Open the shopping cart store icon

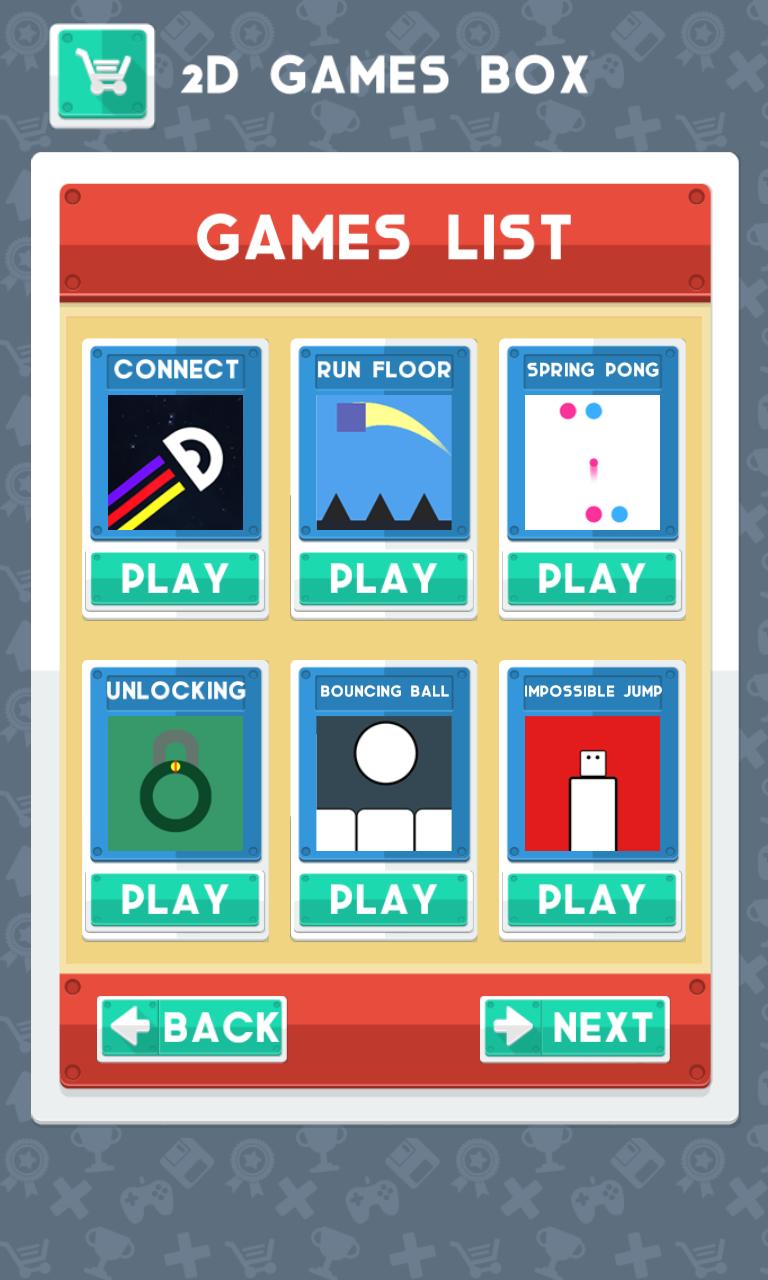102,76
